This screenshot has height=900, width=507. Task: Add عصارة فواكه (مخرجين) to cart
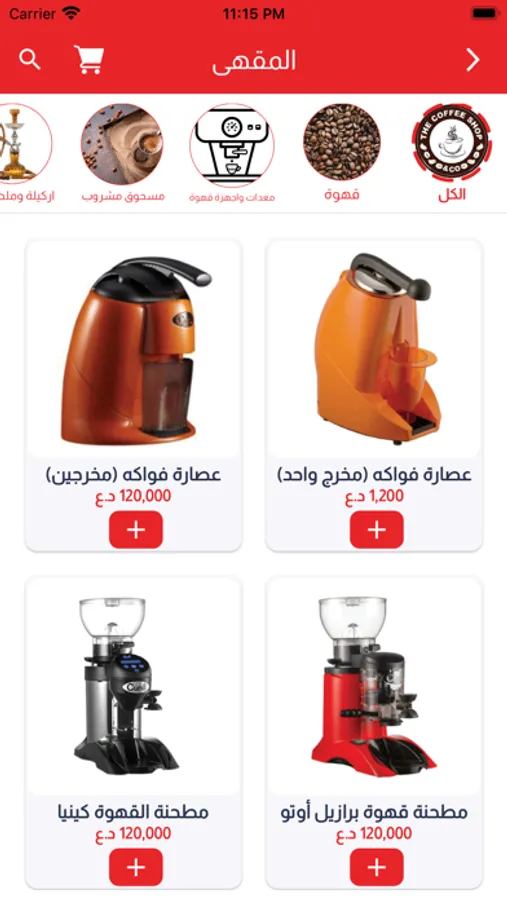tap(136, 530)
